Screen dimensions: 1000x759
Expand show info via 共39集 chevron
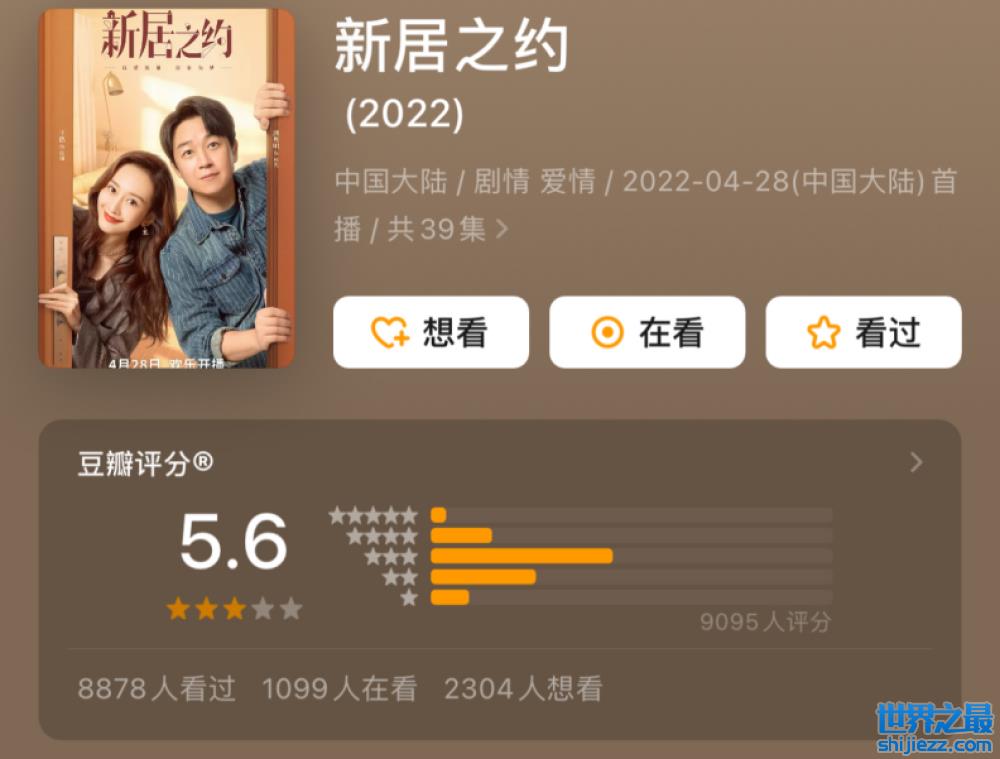click(x=502, y=229)
